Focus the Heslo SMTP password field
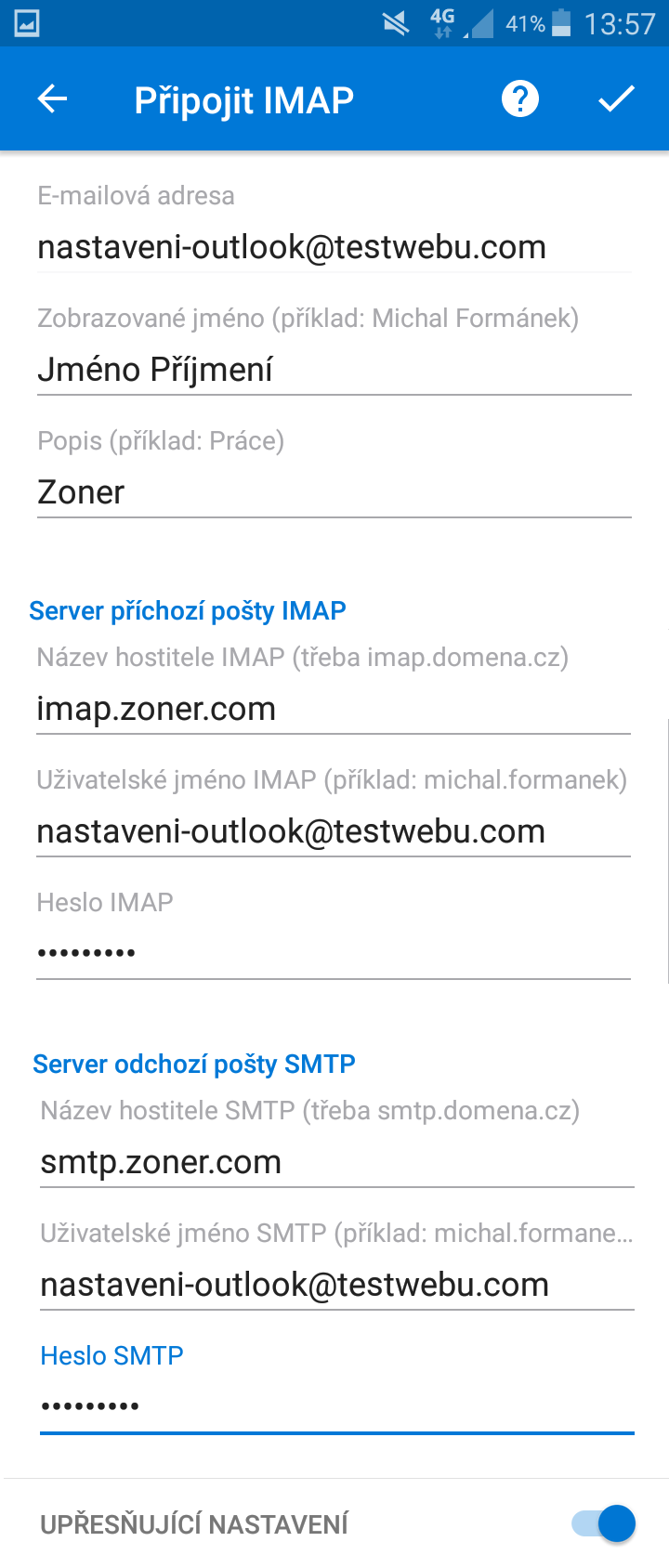This screenshot has width=669, height=1568. (x=336, y=1407)
